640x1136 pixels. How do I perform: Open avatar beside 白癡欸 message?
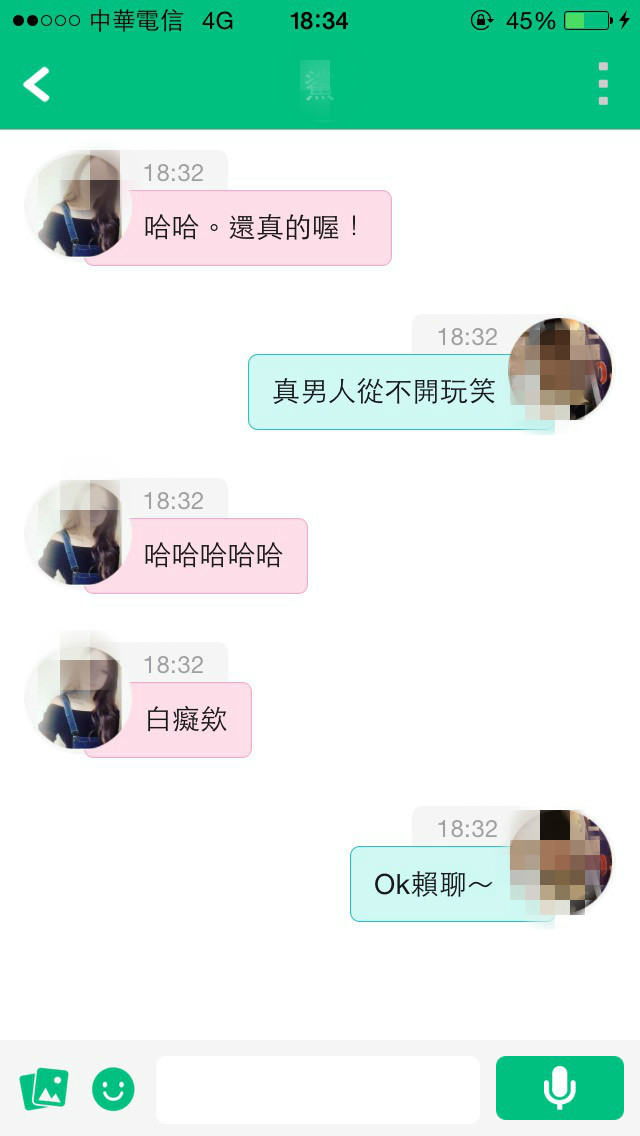click(x=77, y=696)
